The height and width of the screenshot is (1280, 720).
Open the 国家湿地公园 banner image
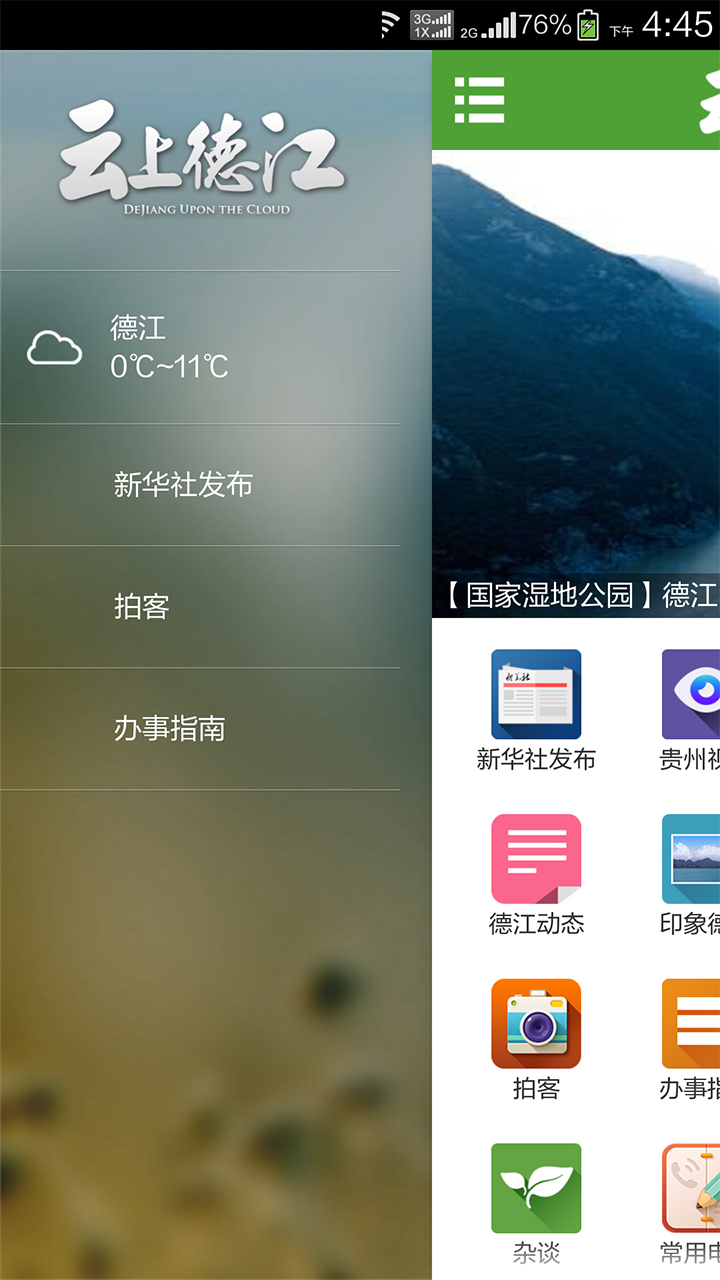(x=576, y=380)
